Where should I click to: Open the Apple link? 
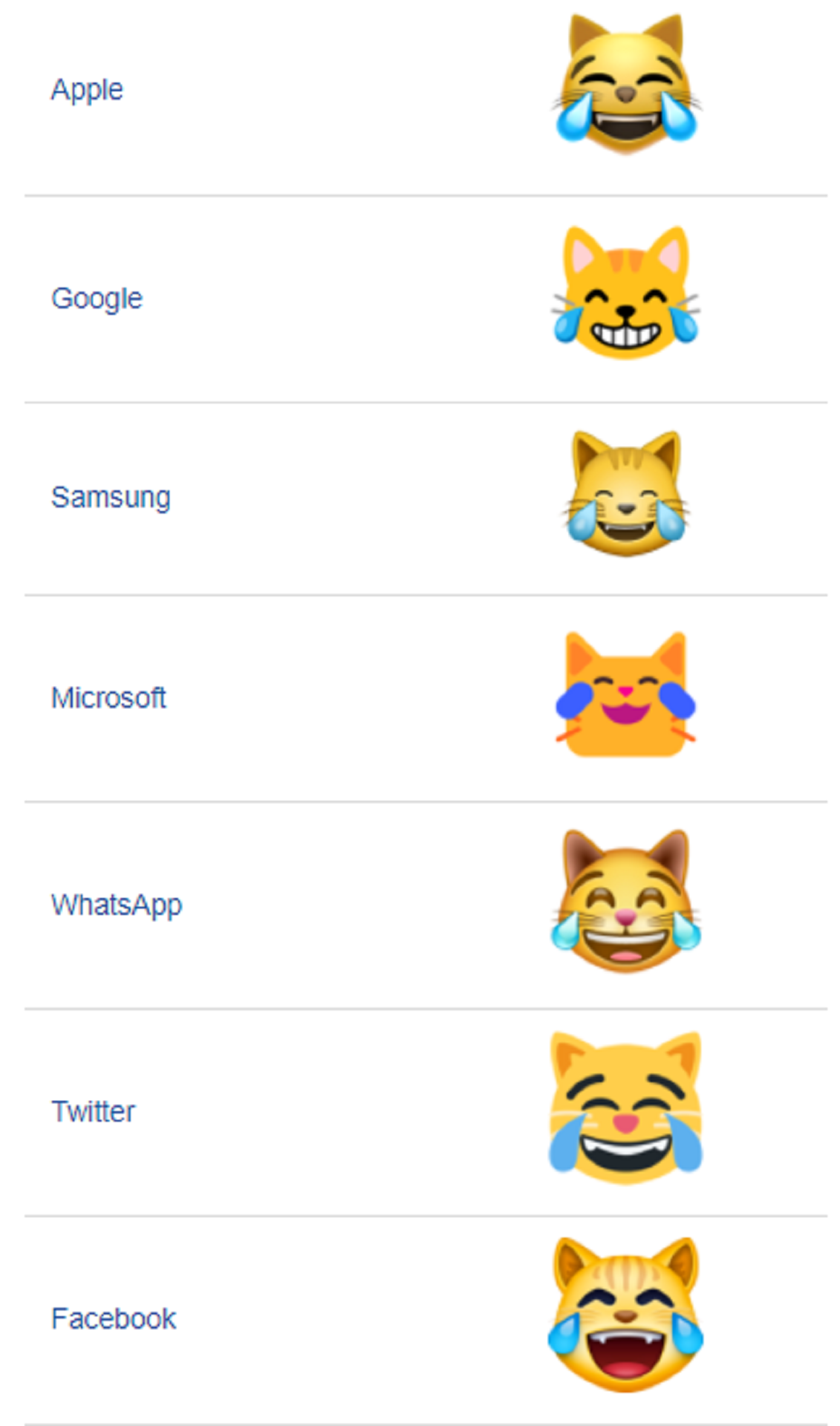point(87,91)
